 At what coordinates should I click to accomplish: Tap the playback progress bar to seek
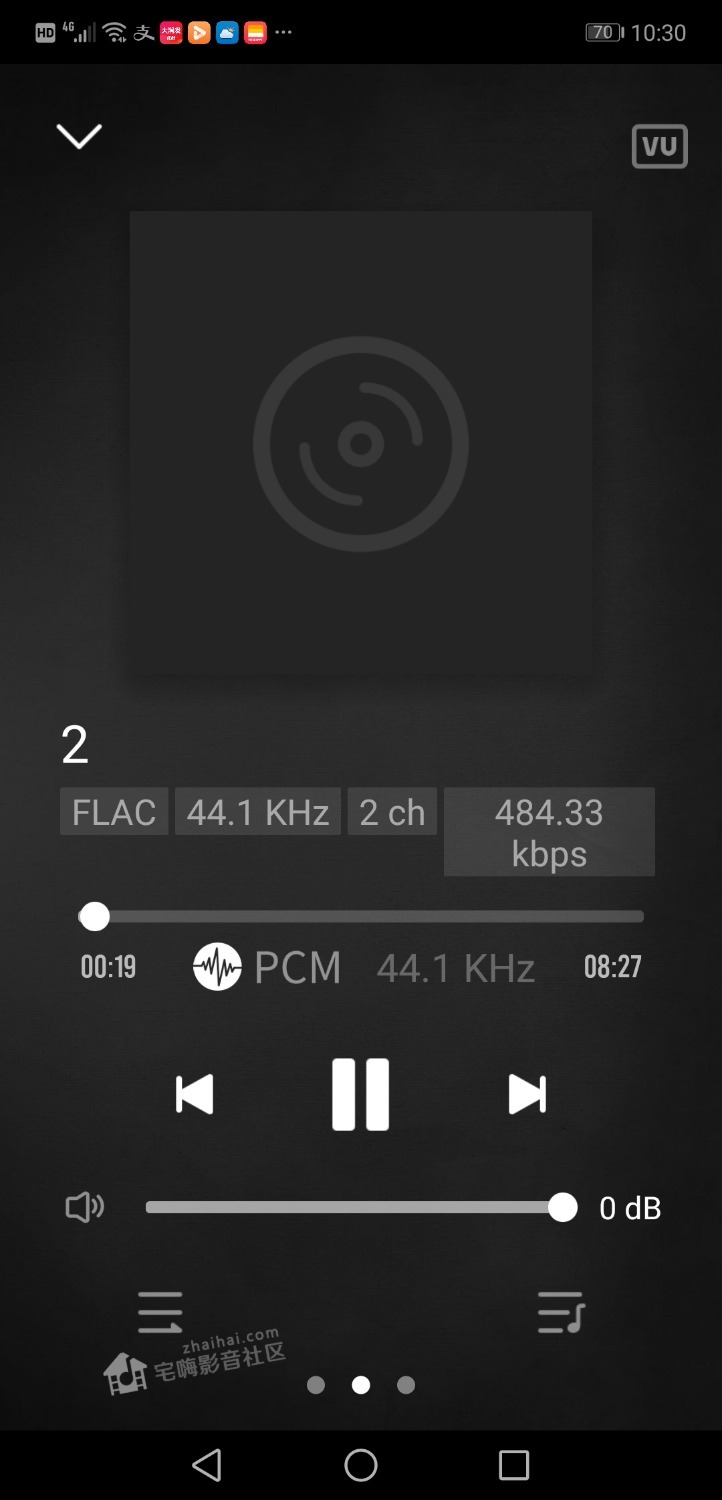click(x=361, y=916)
